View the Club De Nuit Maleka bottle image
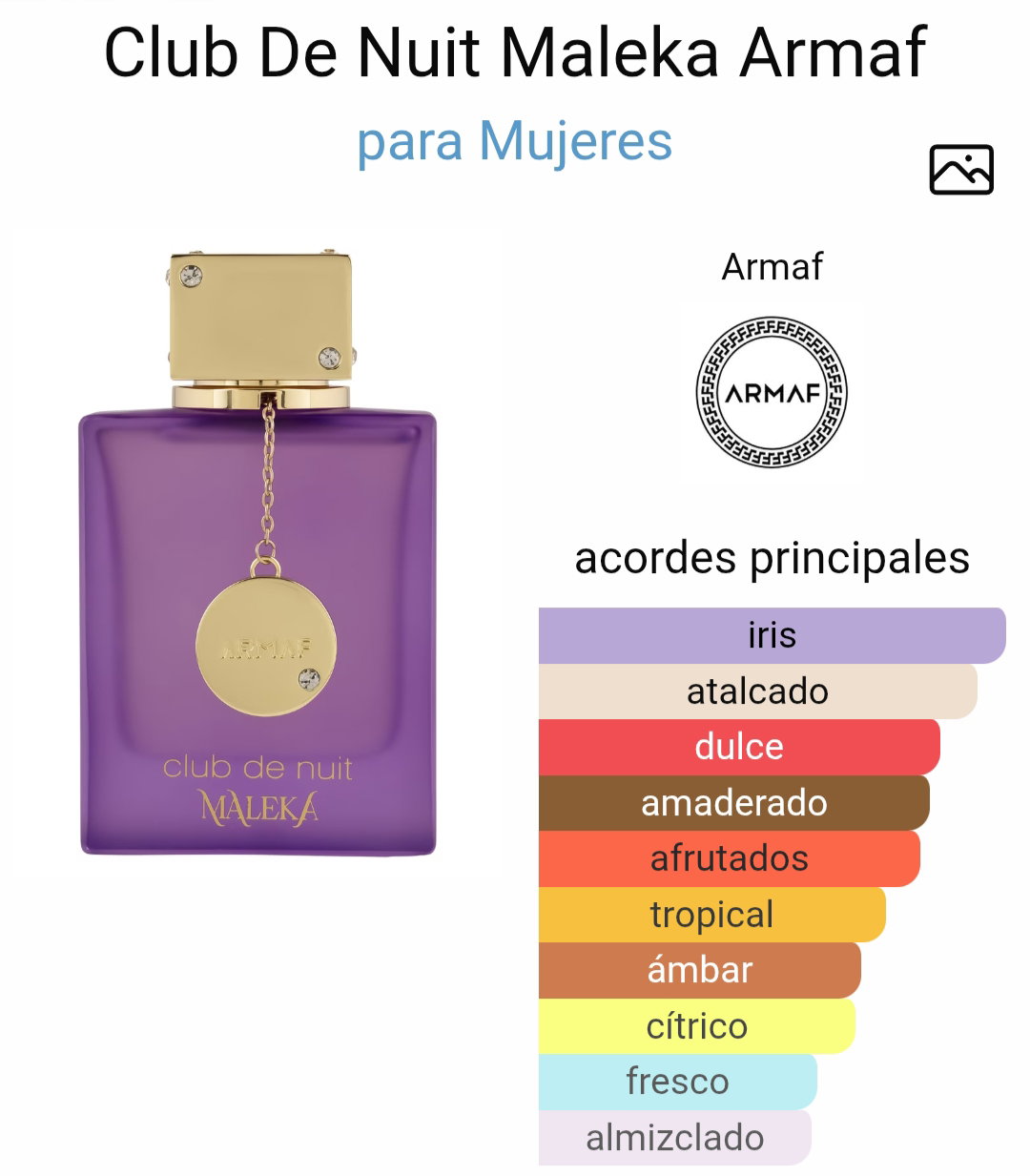1030x1176 pixels. click(258, 553)
